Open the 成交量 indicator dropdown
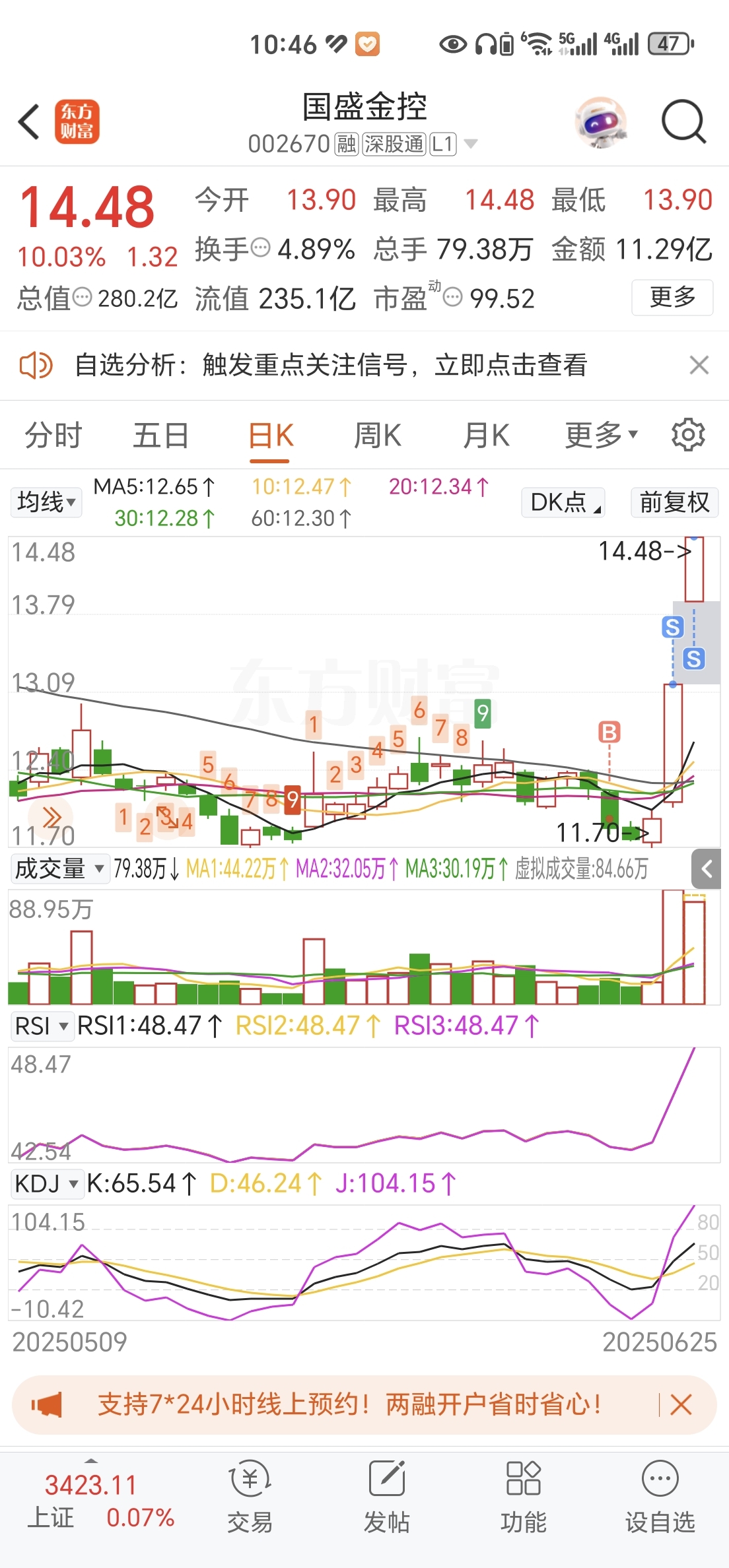This screenshot has width=729, height=1568. [59, 868]
